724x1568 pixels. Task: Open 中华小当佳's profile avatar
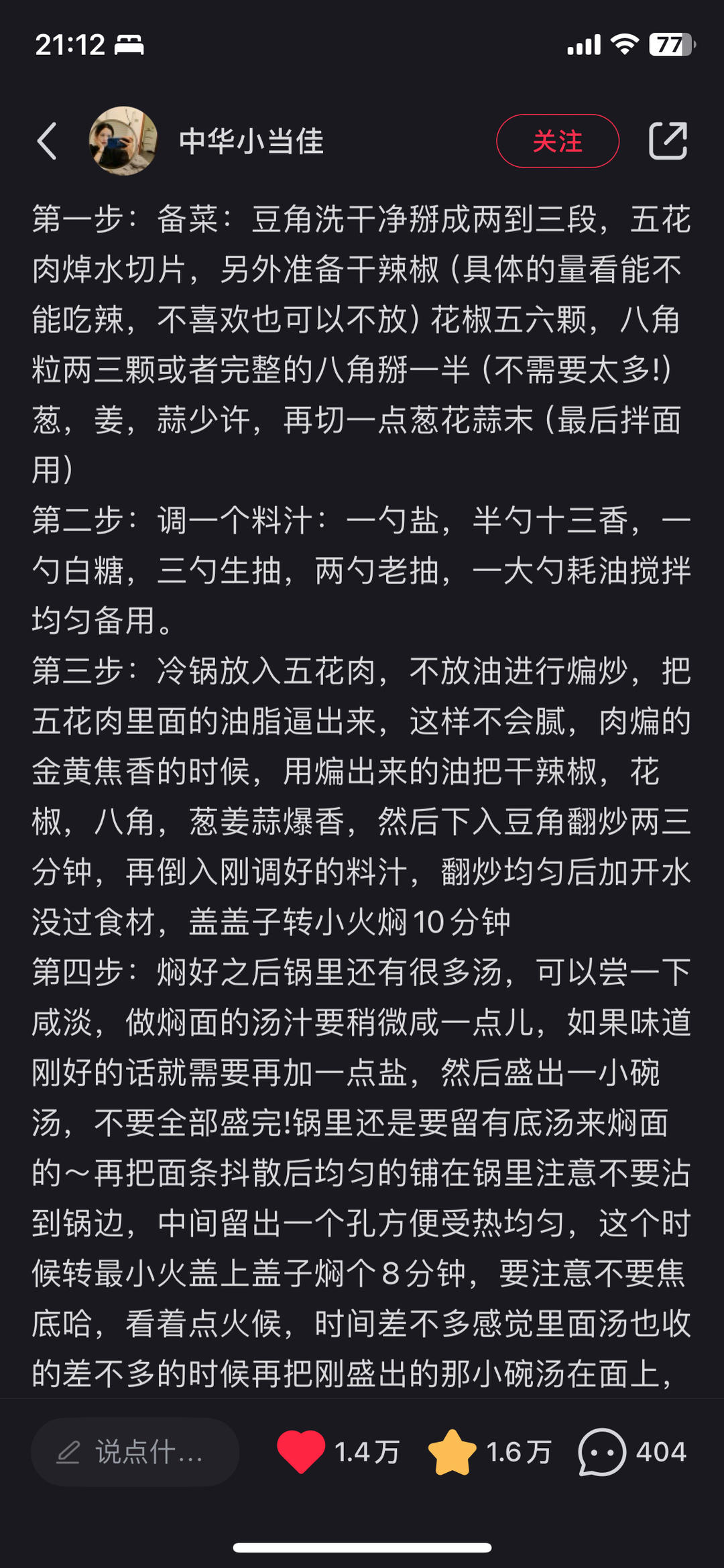coord(123,141)
